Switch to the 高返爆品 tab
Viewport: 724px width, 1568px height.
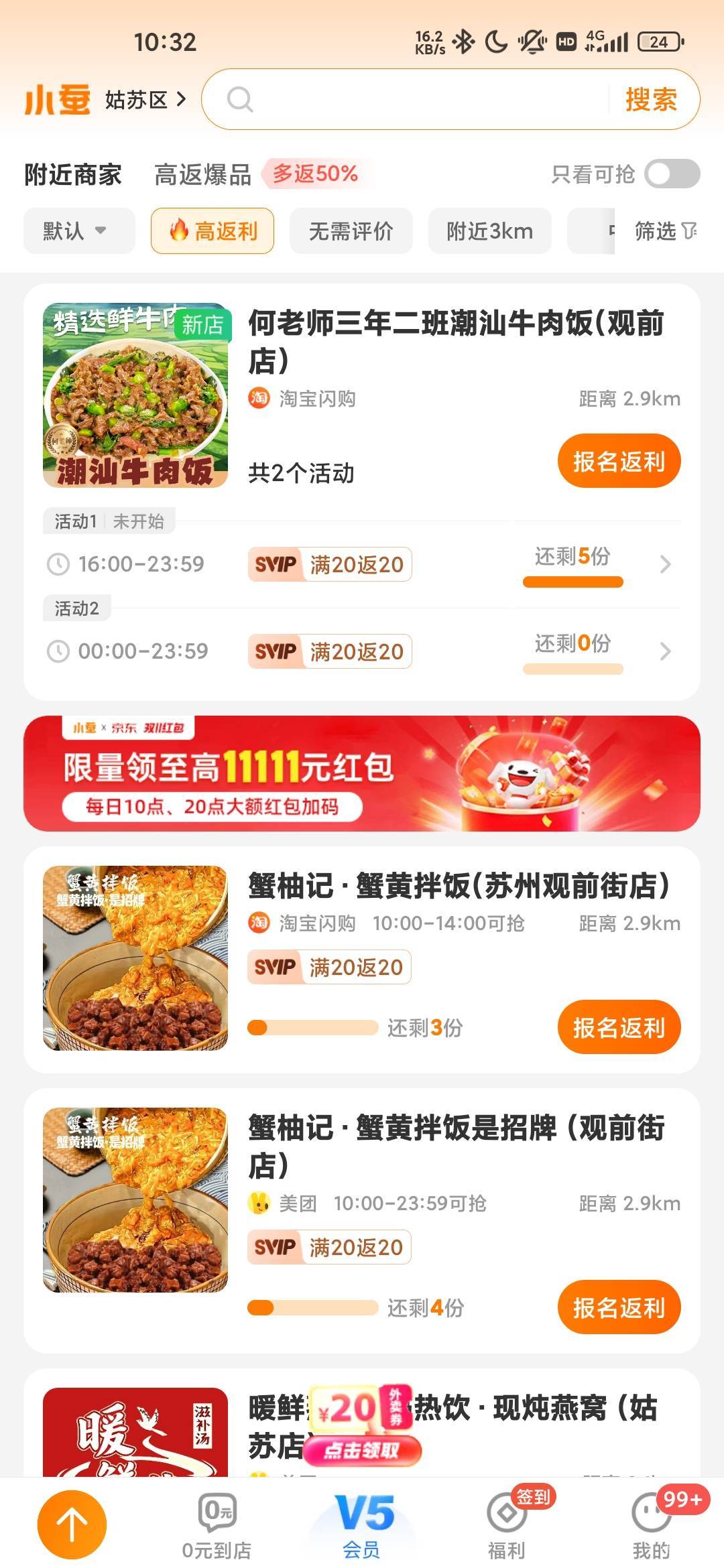[202, 175]
